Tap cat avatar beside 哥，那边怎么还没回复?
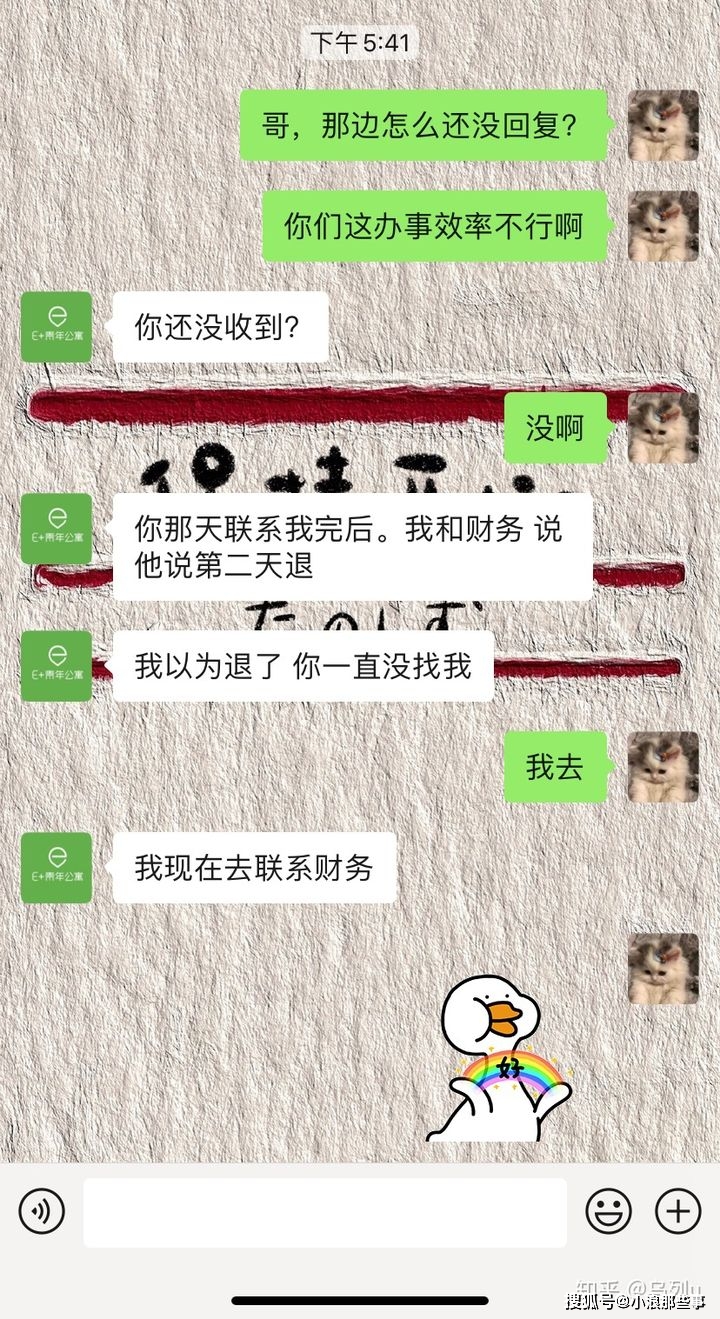This screenshot has height=1319, width=720. pyautogui.click(x=663, y=125)
